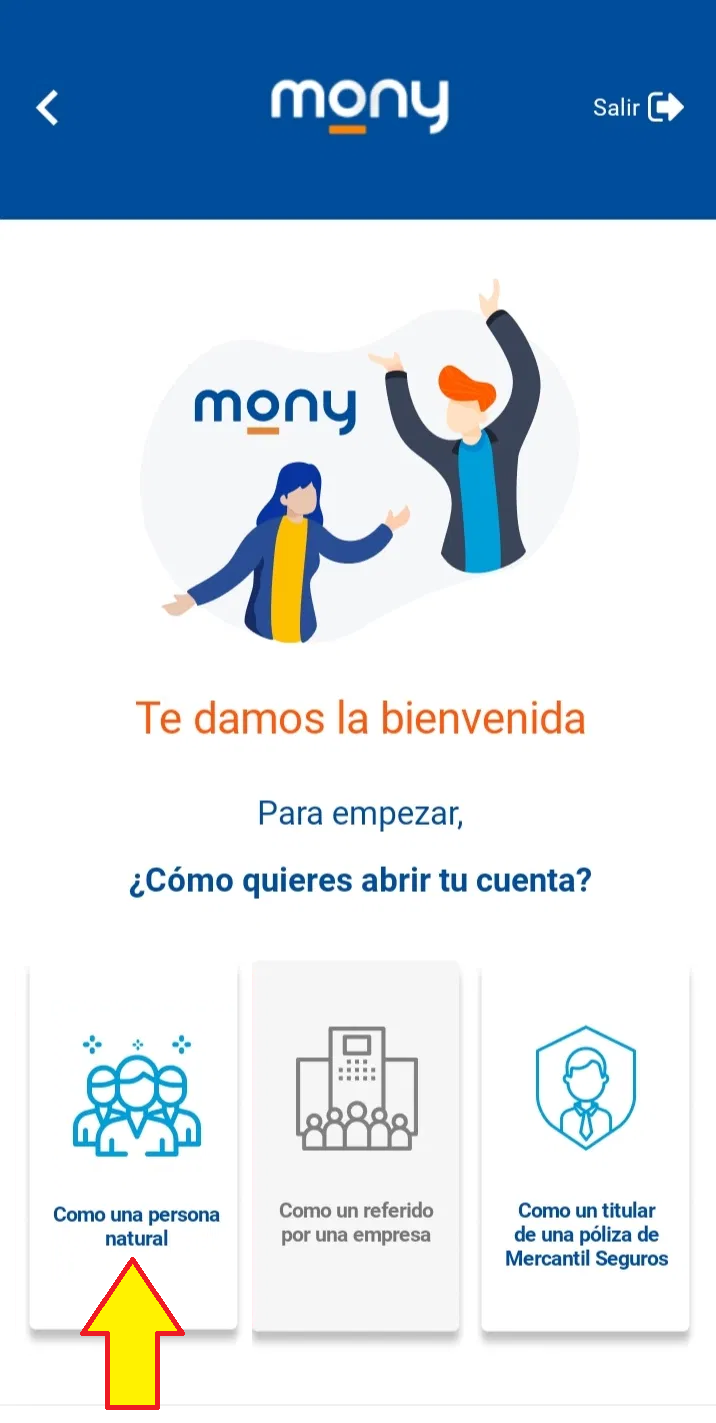Viewport: 716px width, 1423px height.
Task: Open titular de póliza Mercantil Seguros option
Action: (x=585, y=1147)
